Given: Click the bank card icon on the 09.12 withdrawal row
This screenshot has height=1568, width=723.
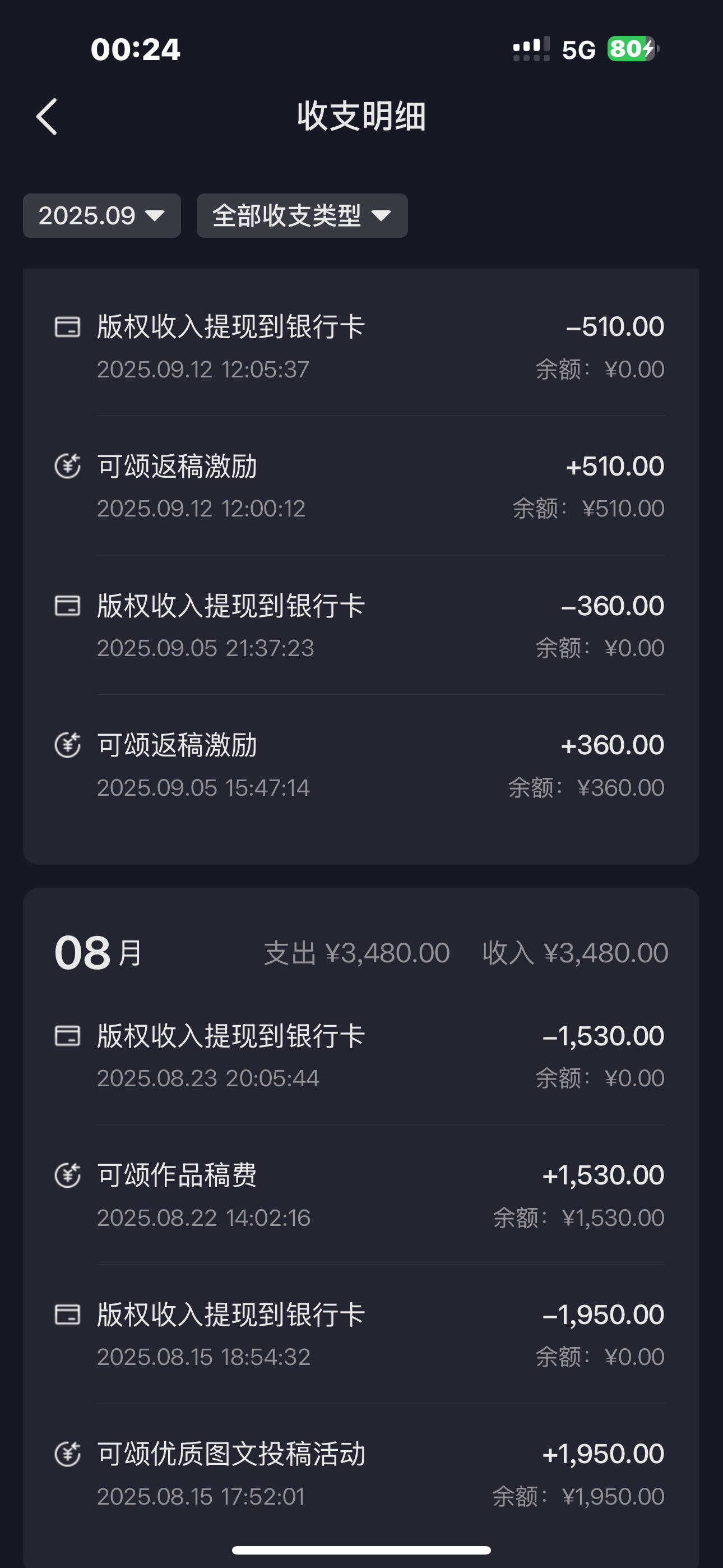Looking at the screenshot, I should tap(68, 328).
